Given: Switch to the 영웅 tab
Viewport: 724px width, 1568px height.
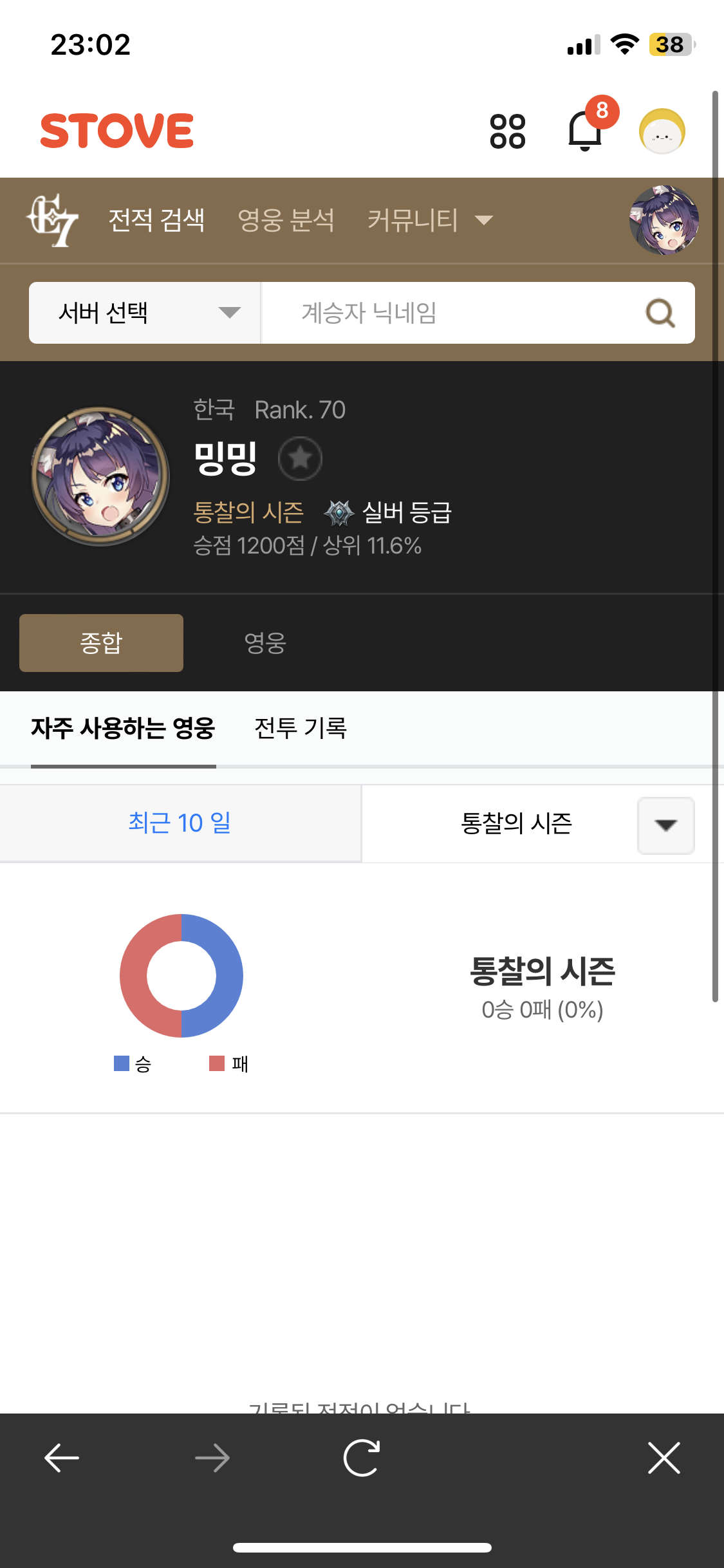Looking at the screenshot, I should pyautogui.click(x=265, y=643).
